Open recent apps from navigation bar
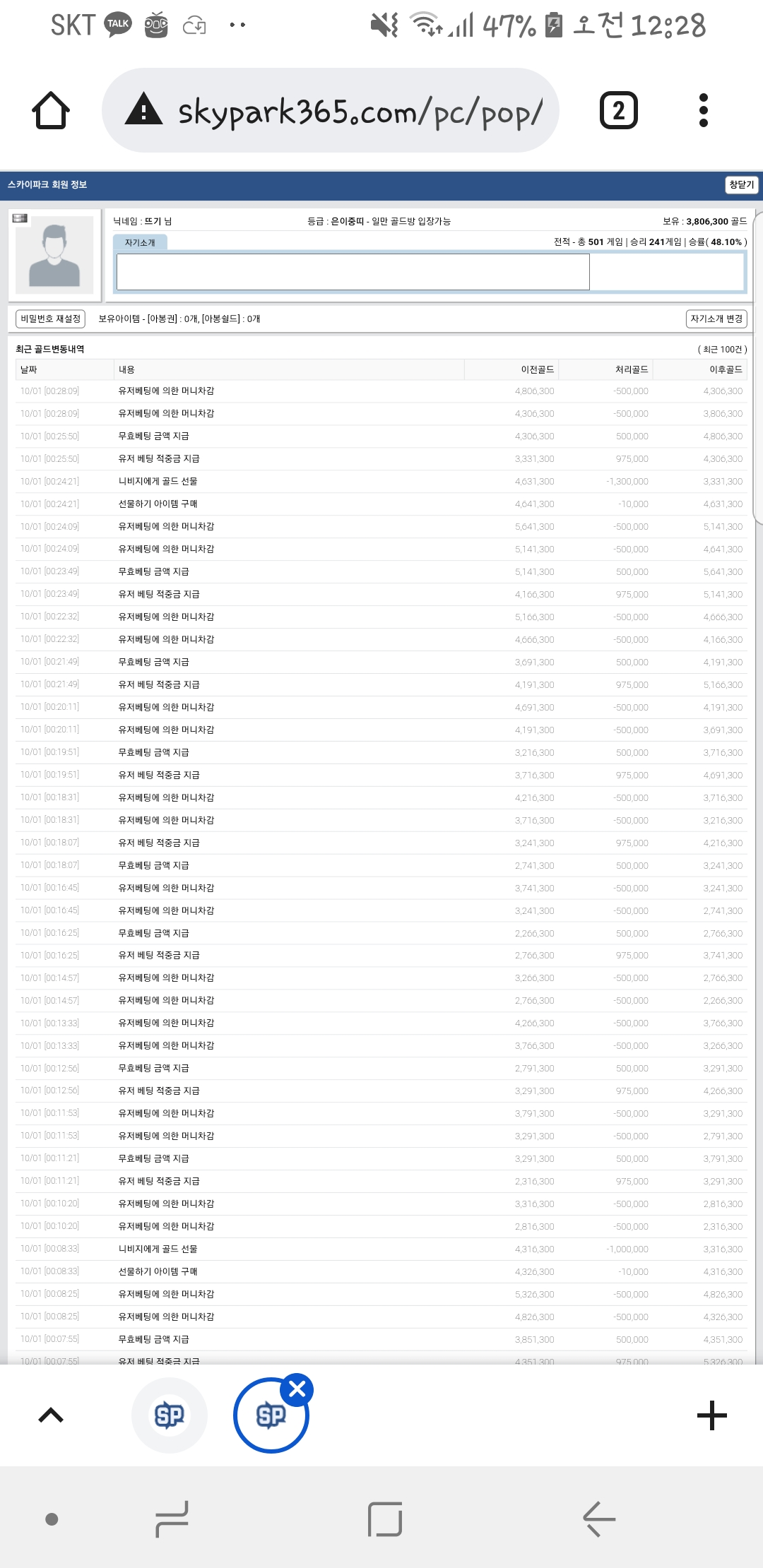Image resolution: width=763 pixels, height=1568 pixels. (172, 1519)
